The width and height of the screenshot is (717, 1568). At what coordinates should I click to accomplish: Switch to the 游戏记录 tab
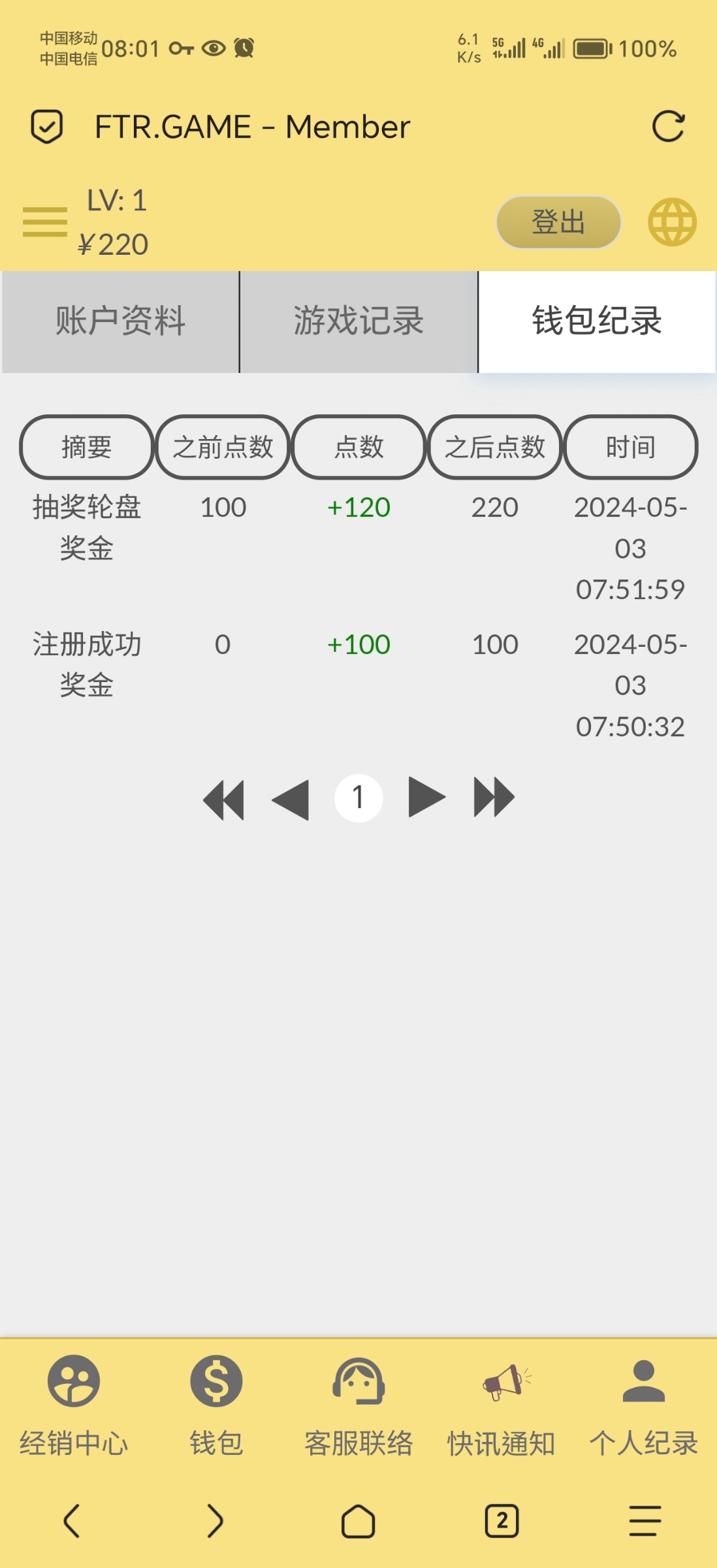(358, 321)
